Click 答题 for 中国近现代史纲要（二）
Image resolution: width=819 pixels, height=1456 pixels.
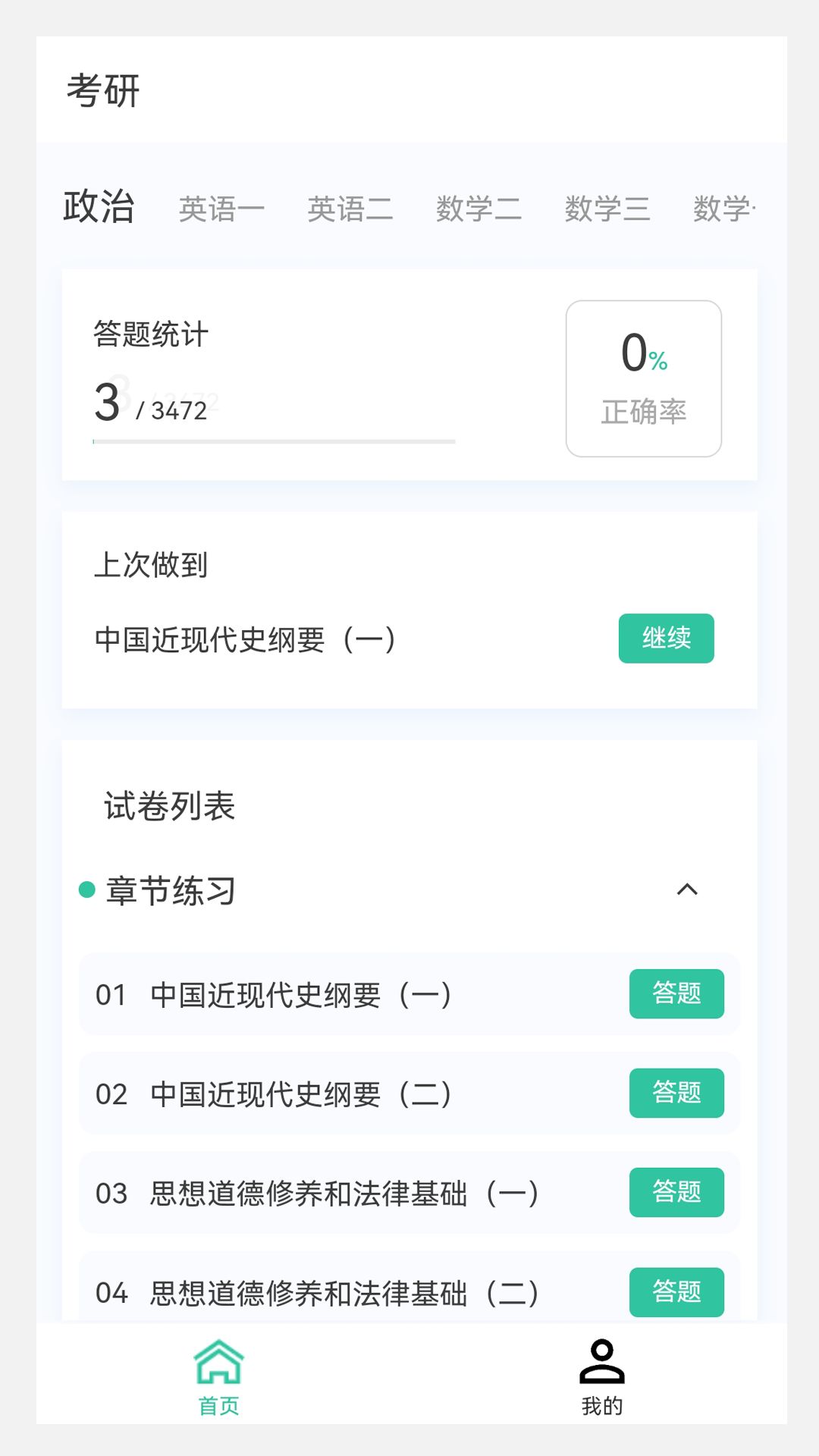point(676,1094)
